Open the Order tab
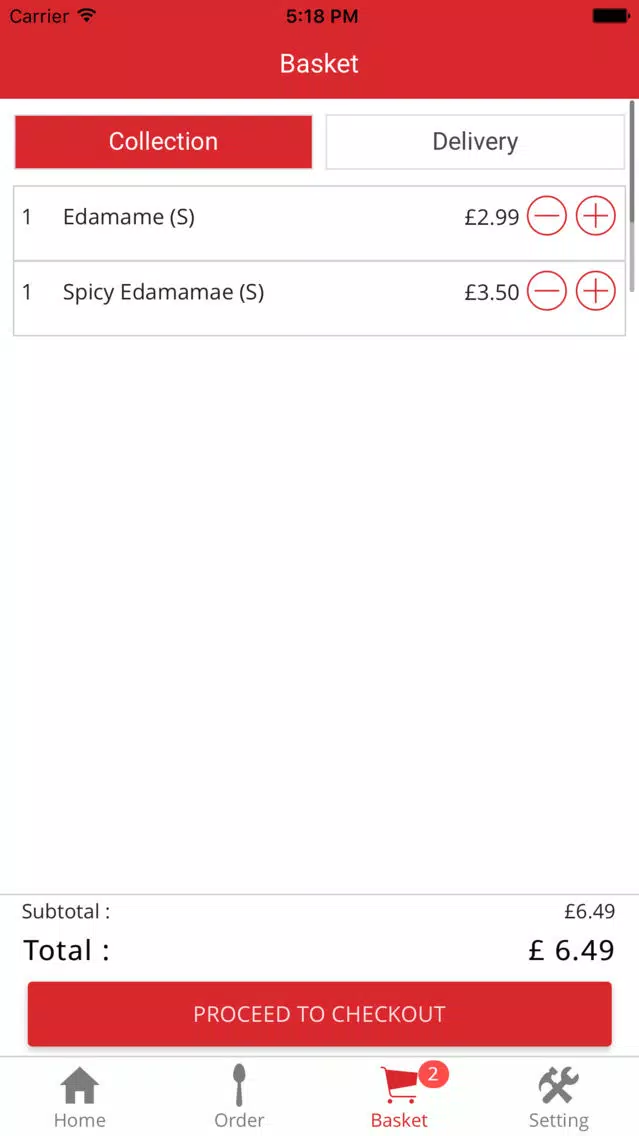The height and width of the screenshot is (1136, 639). coord(239,1097)
